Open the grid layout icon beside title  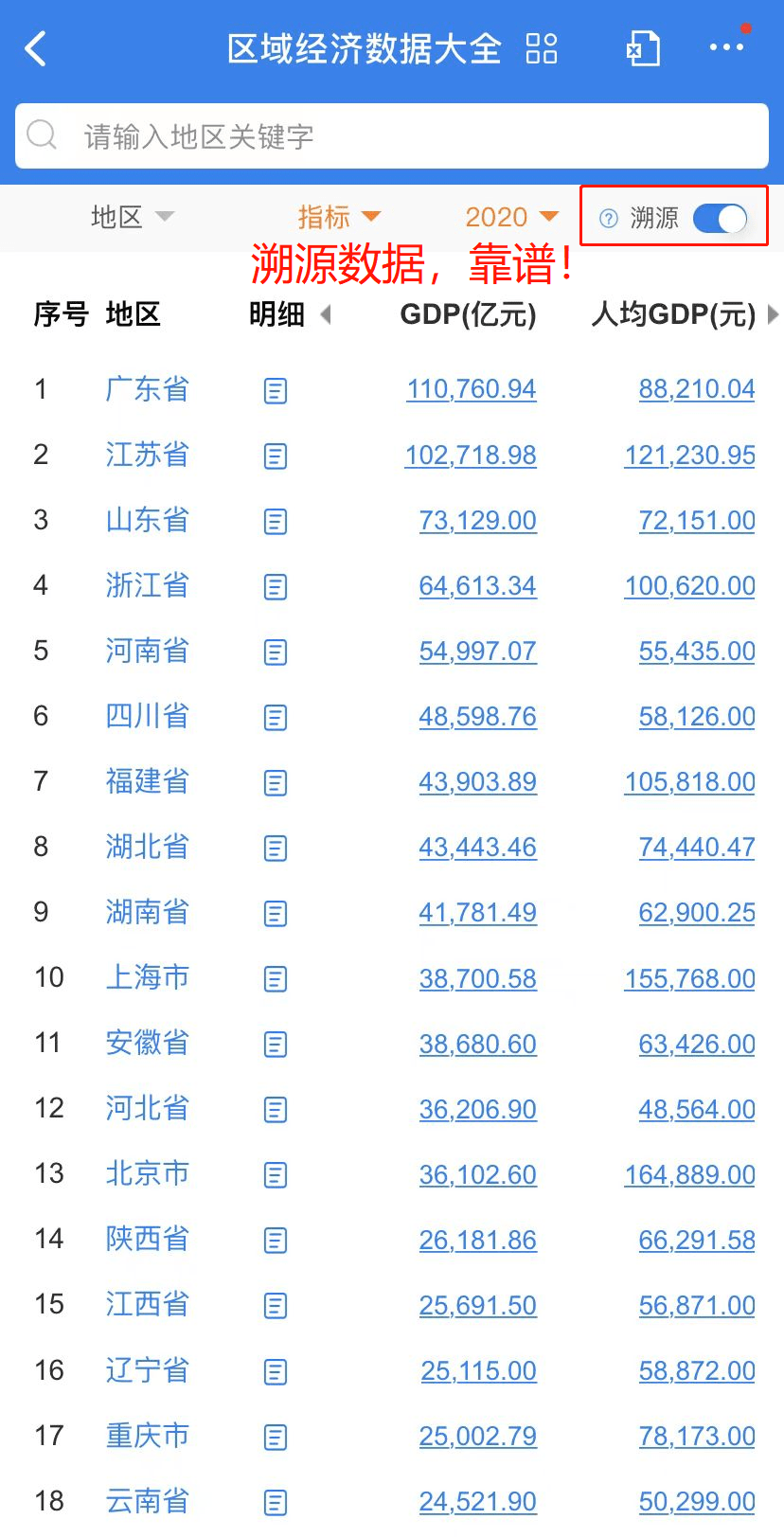(x=542, y=49)
